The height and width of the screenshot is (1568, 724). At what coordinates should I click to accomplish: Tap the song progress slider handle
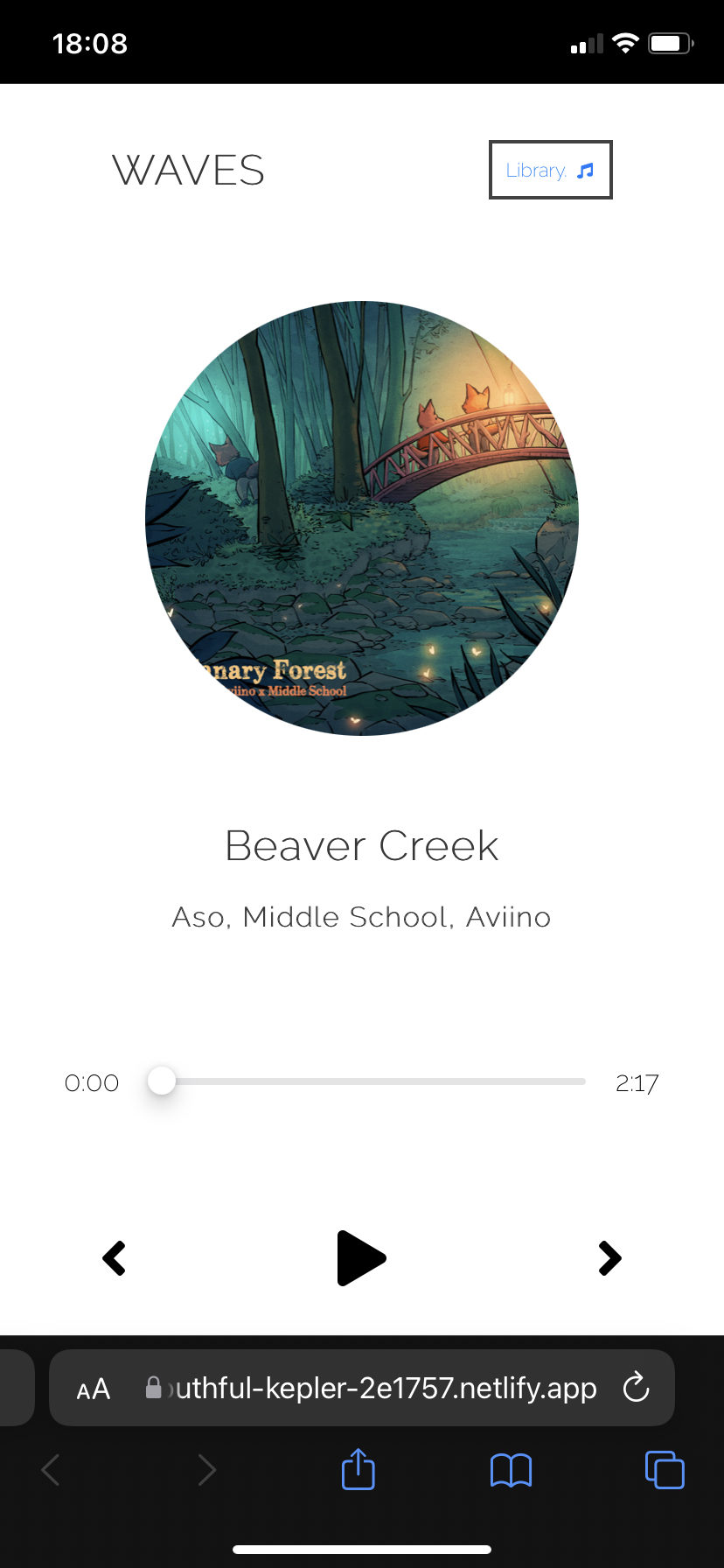162,1081
